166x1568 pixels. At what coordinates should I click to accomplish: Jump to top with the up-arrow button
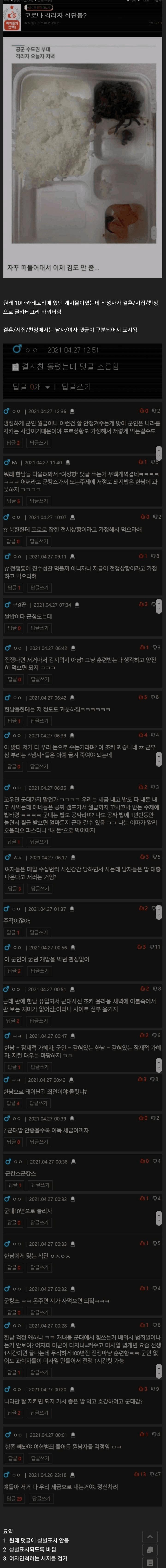[x=150, y=1538]
